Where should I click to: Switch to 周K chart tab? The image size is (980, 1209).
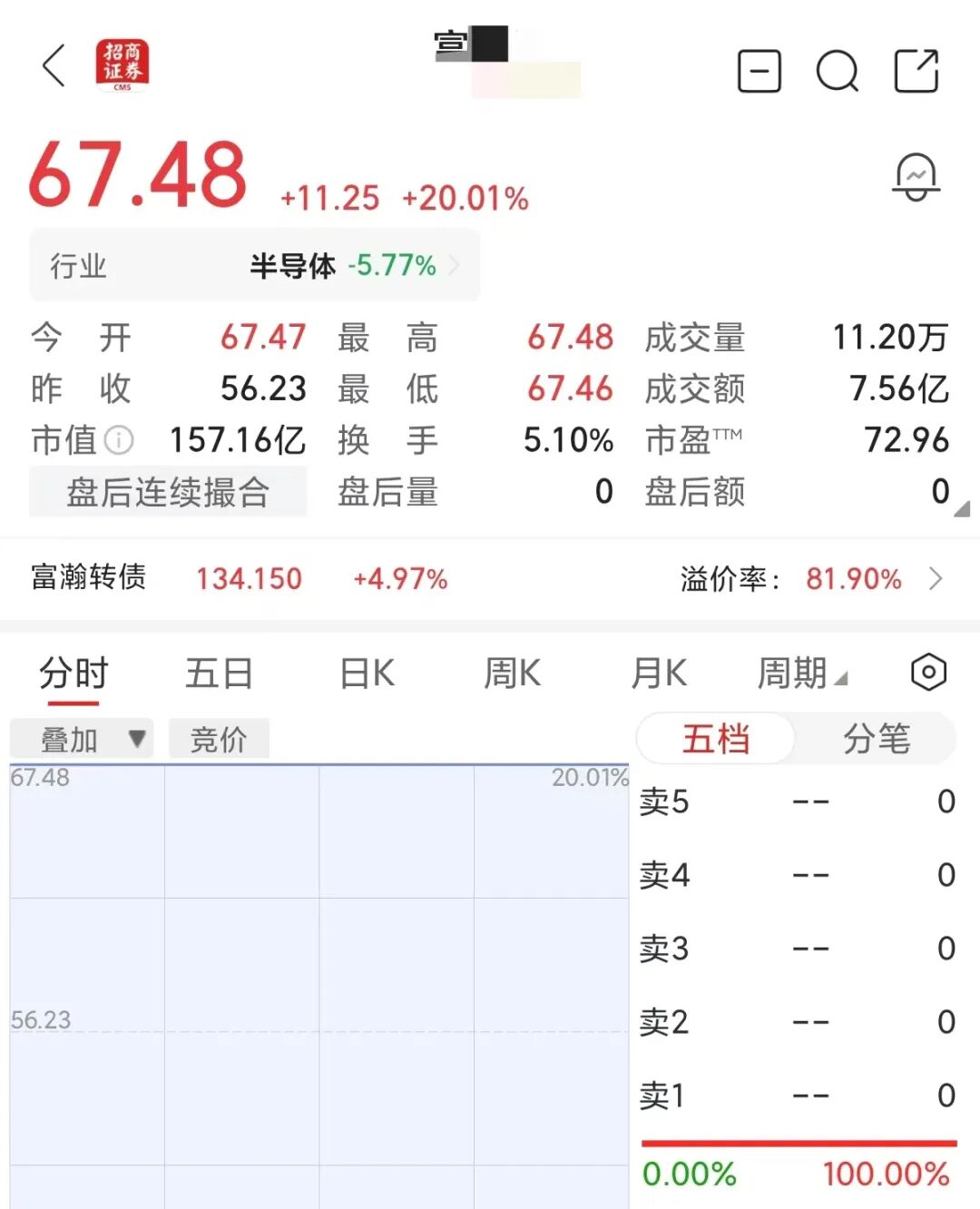pos(512,674)
